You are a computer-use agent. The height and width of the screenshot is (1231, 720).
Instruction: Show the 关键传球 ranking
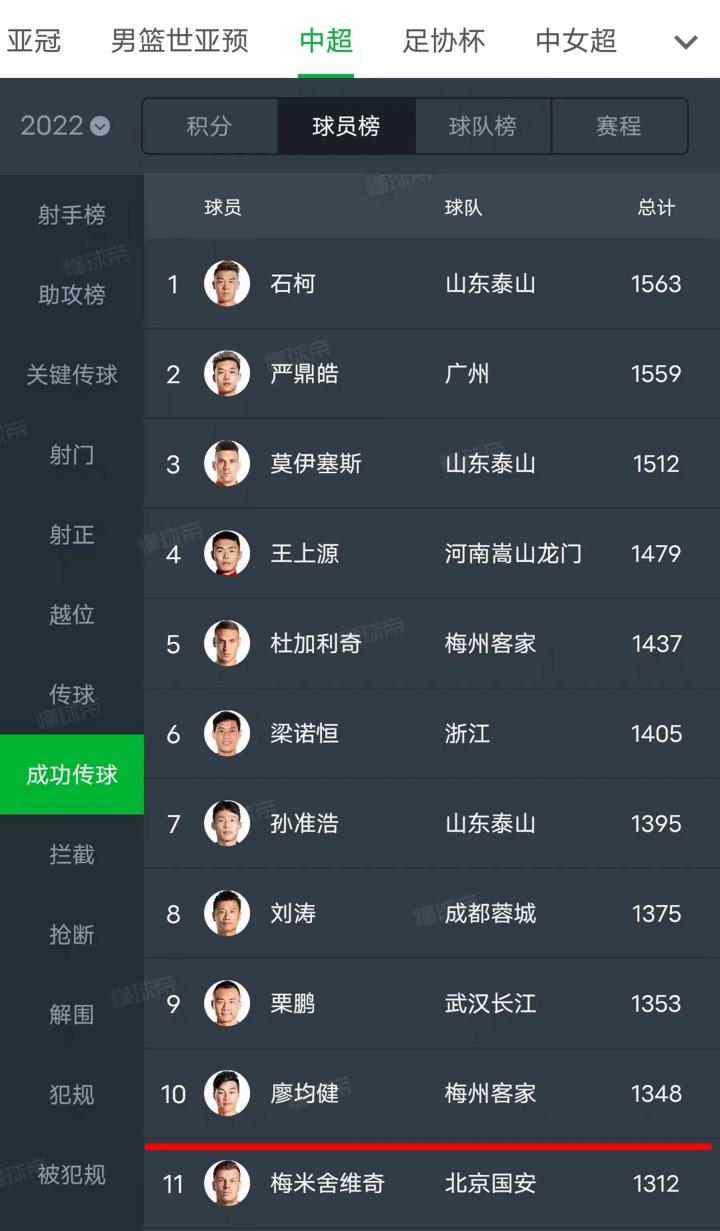pos(71,375)
